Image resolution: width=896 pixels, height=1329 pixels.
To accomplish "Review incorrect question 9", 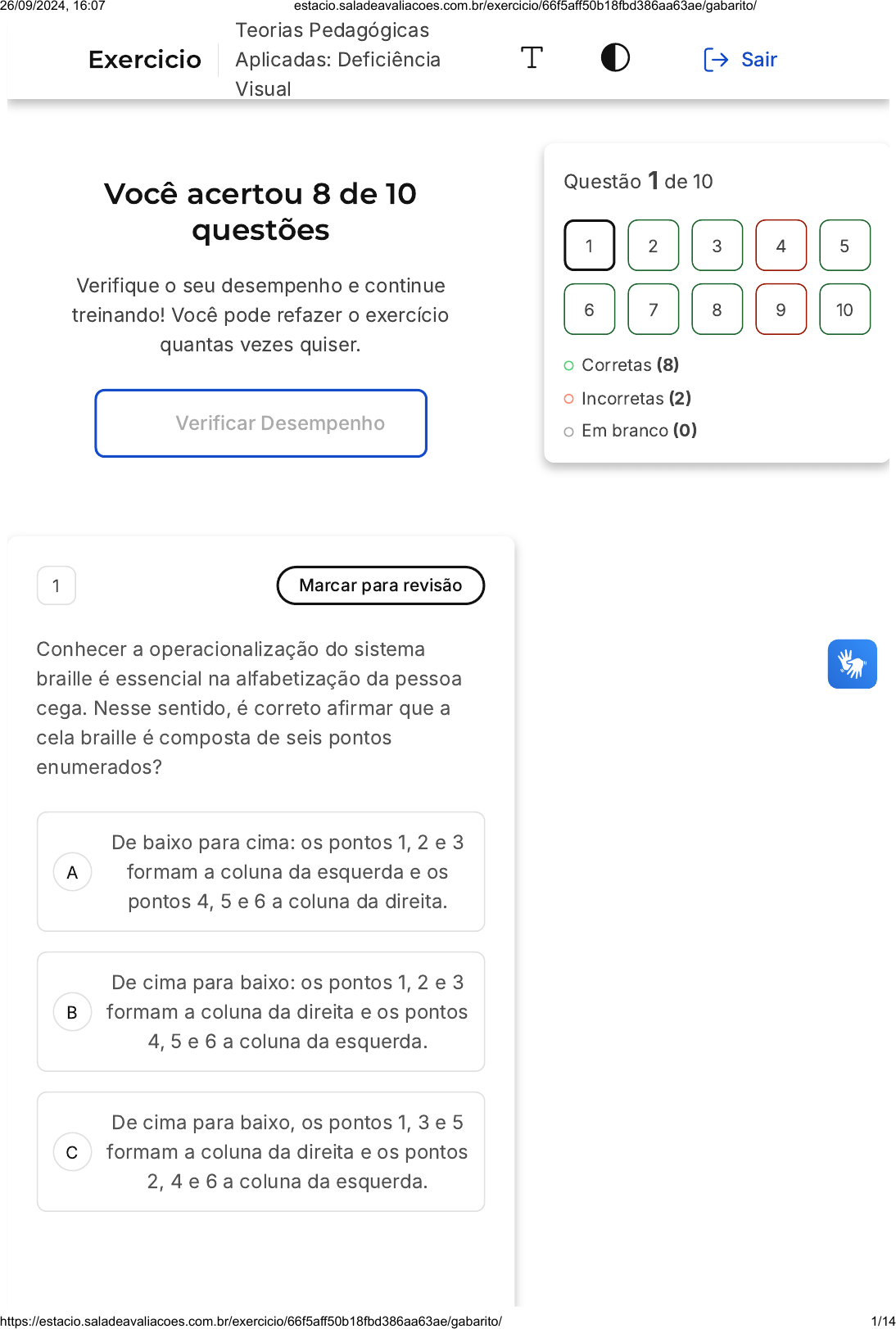I will click(x=781, y=310).
